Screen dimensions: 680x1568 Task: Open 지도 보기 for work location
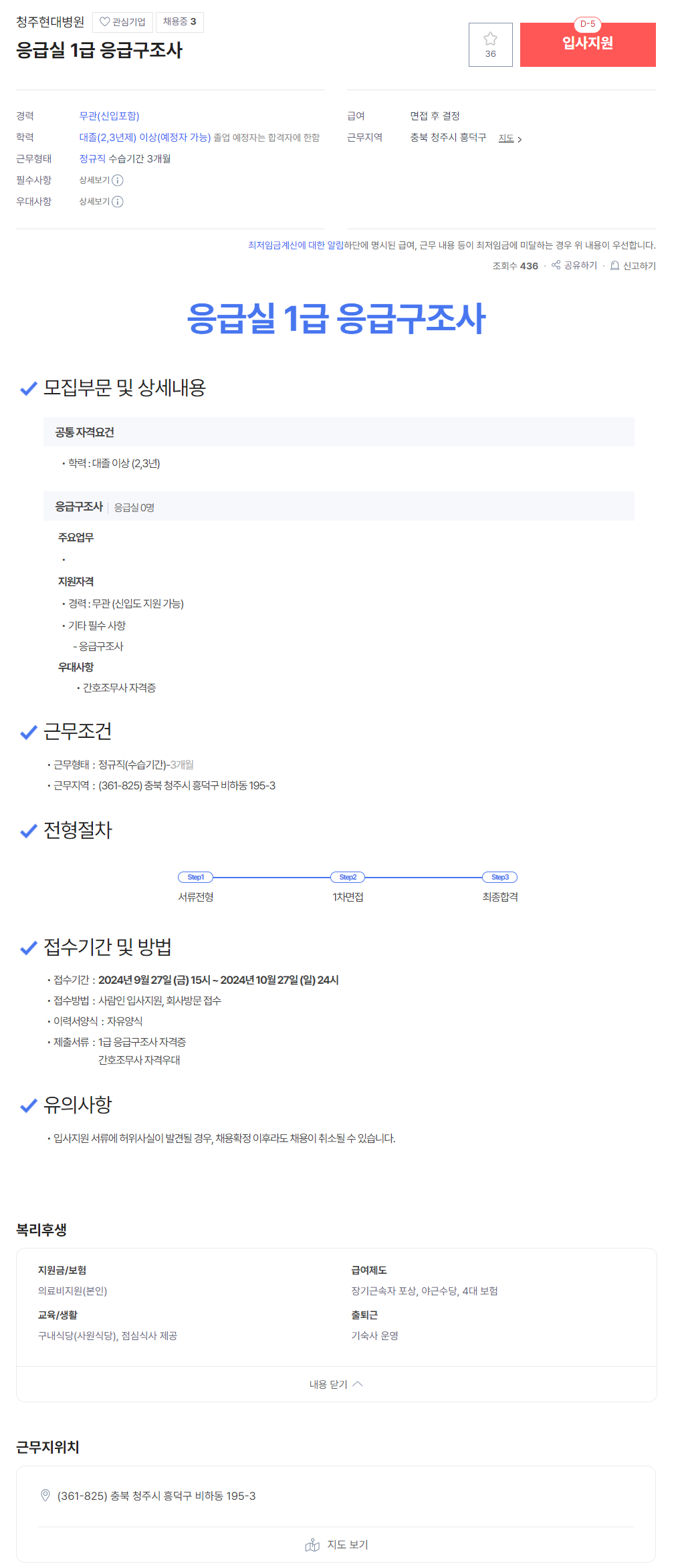coord(336,1545)
